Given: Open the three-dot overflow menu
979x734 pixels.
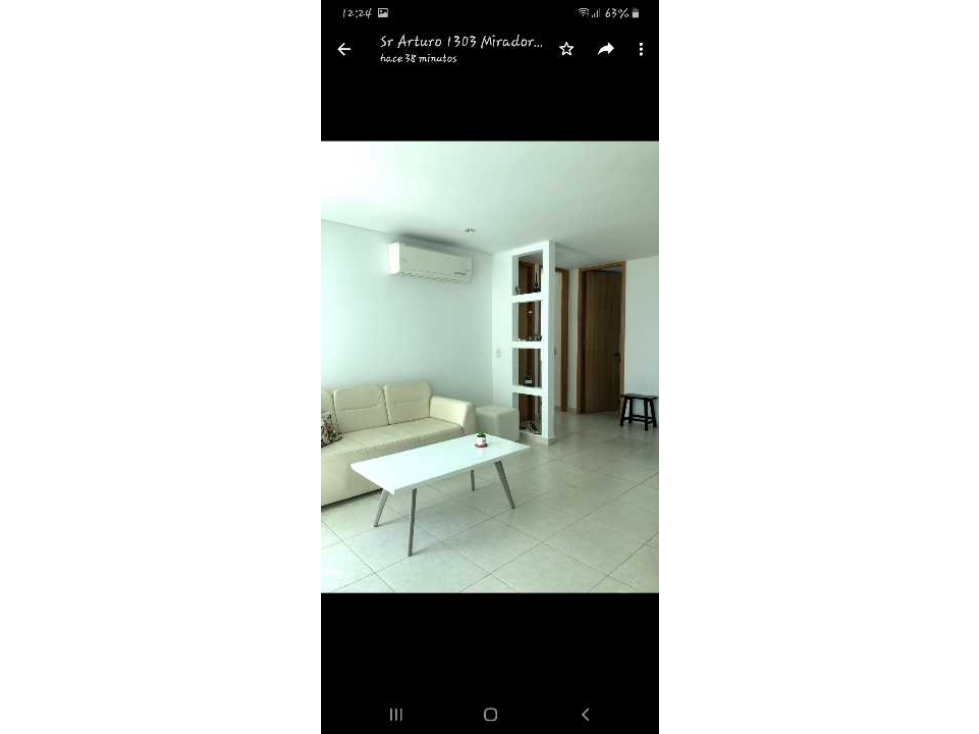Looking at the screenshot, I should pos(641,49).
